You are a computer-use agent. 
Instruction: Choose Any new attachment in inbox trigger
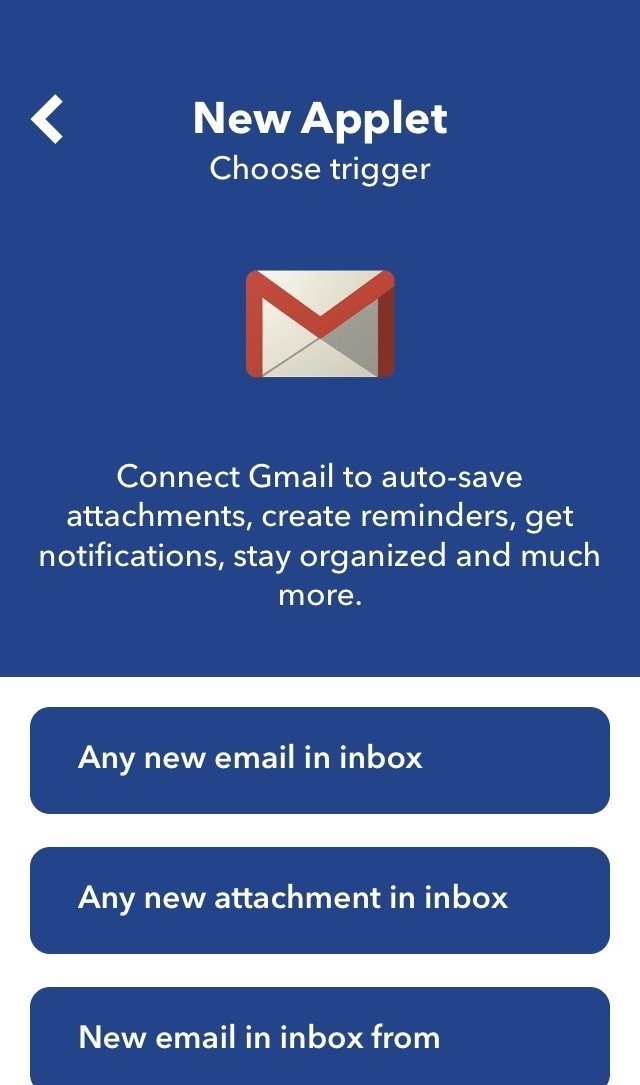[x=320, y=899]
